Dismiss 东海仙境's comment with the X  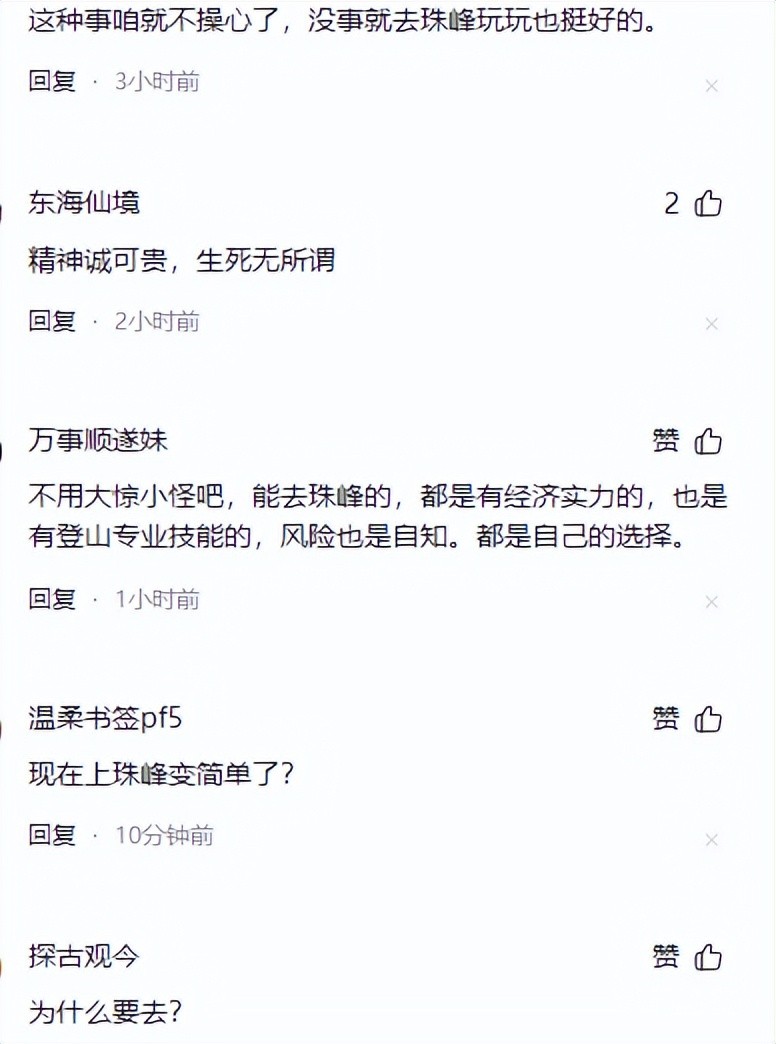point(711,324)
